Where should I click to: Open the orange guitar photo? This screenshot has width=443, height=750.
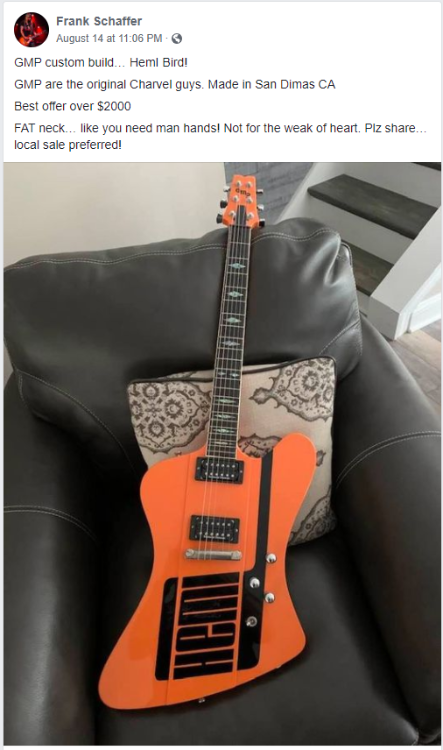pos(222,453)
